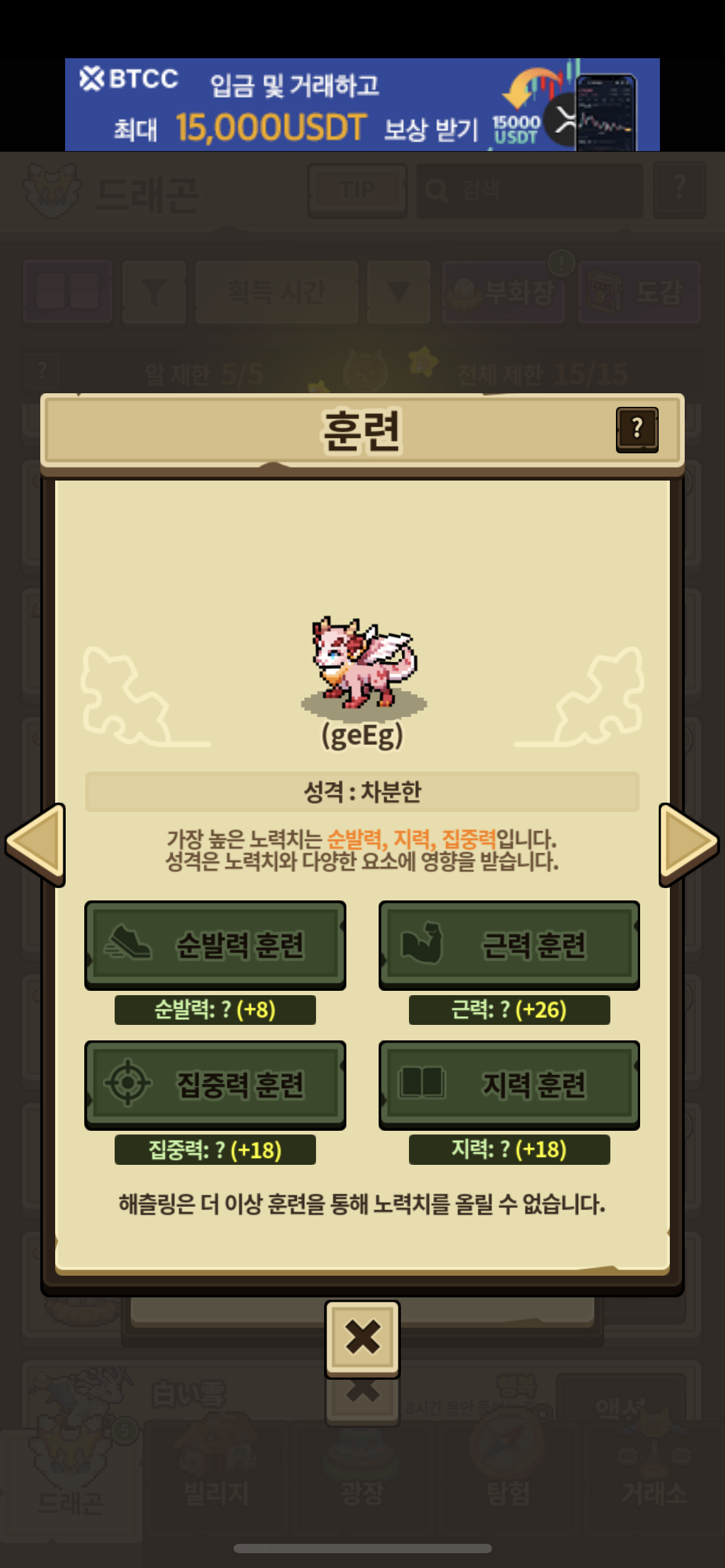The image size is (725, 1568).
Task: Select 순발력 훈련 agility training
Action: 215,945
